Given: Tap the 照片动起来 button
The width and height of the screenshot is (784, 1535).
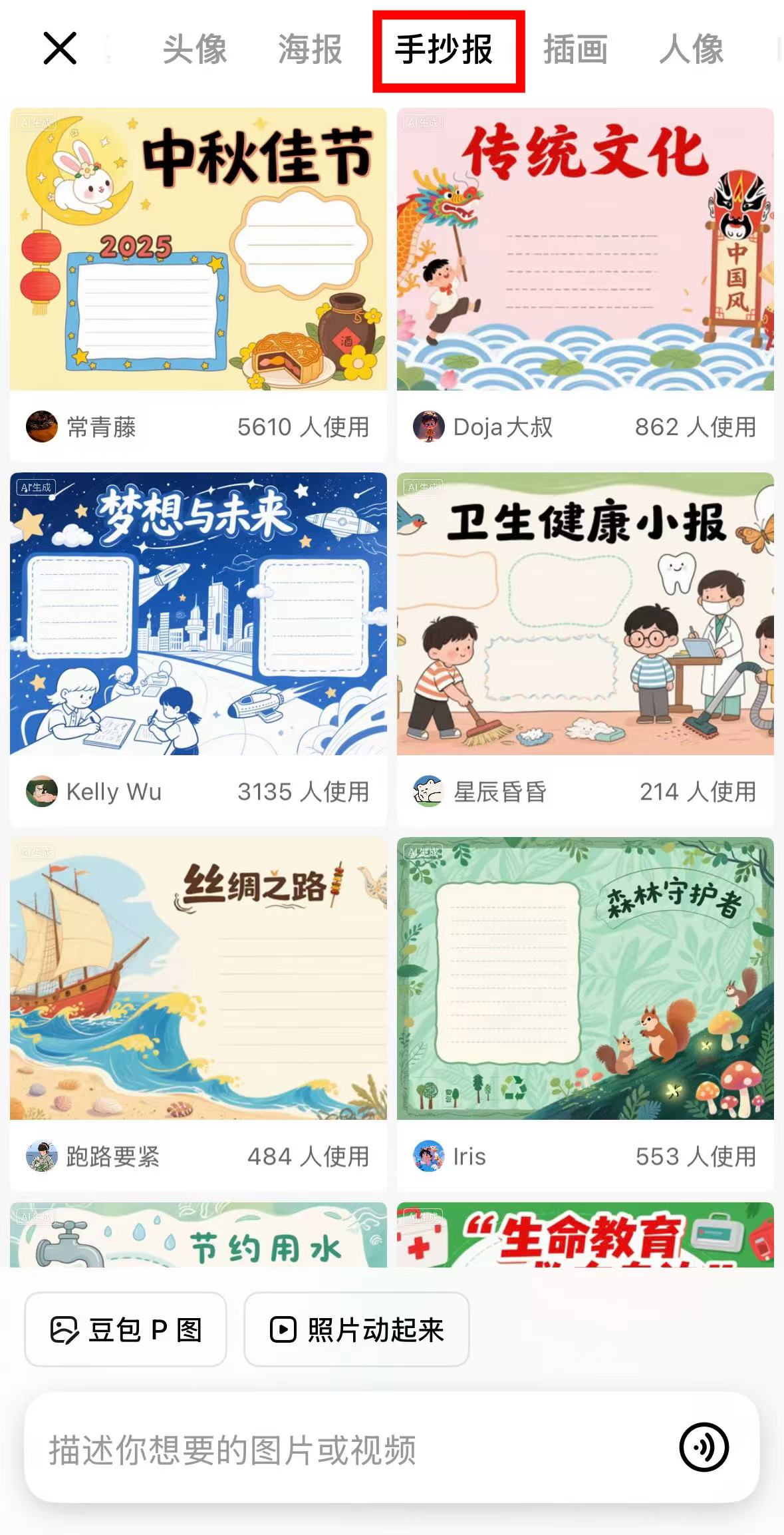Looking at the screenshot, I should coord(356,1329).
